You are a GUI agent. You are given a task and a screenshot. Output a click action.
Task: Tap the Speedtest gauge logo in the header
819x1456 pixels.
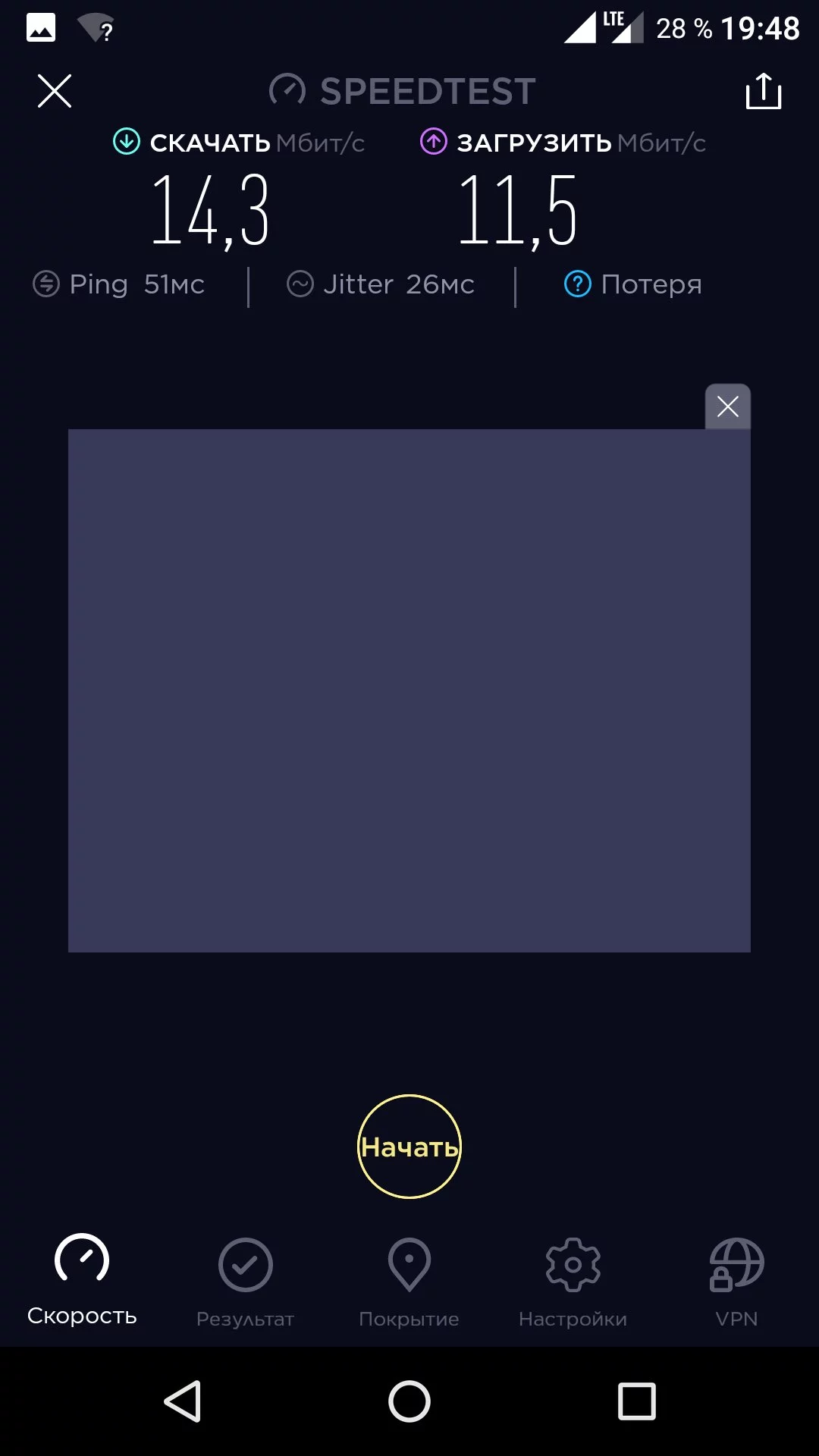coord(286,90)
